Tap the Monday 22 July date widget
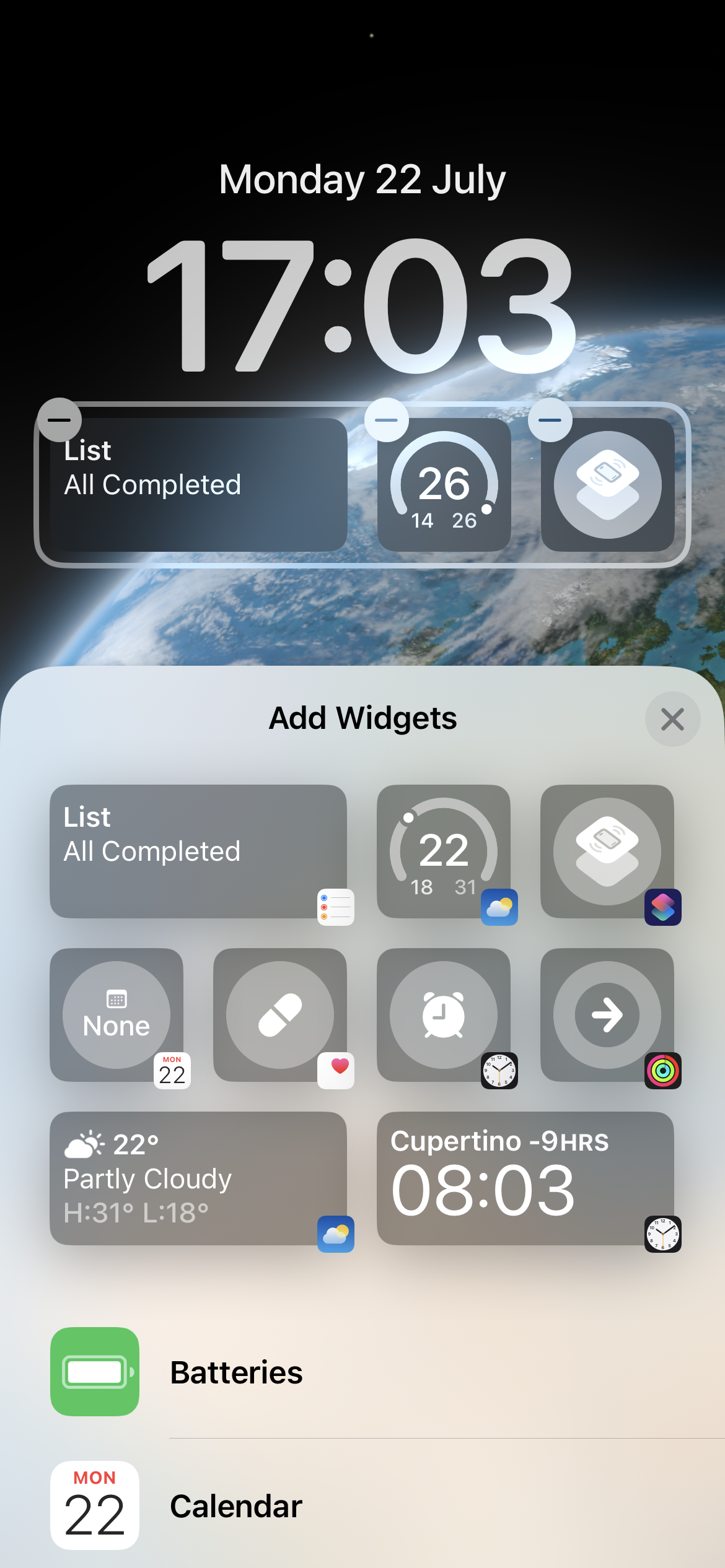The height and width of the screenshot is (1568, 725). 362,180
